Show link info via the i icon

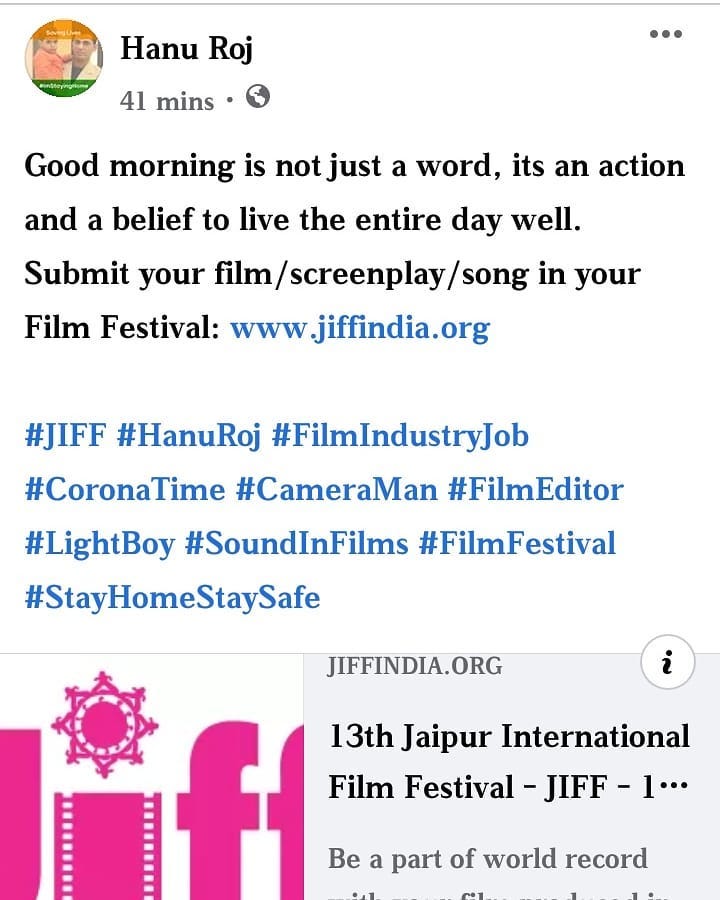(666, 662)
